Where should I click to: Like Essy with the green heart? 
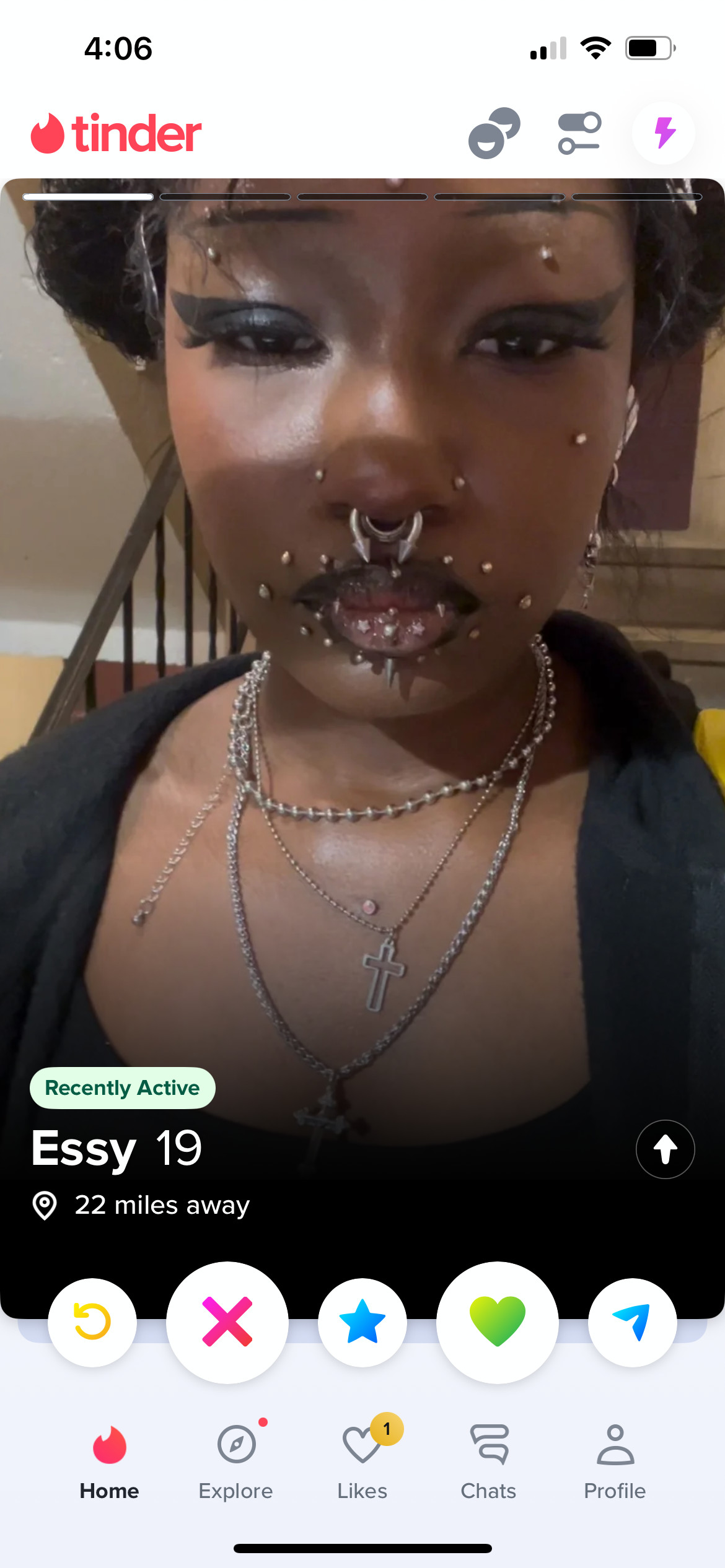[x=498, y=1322]
